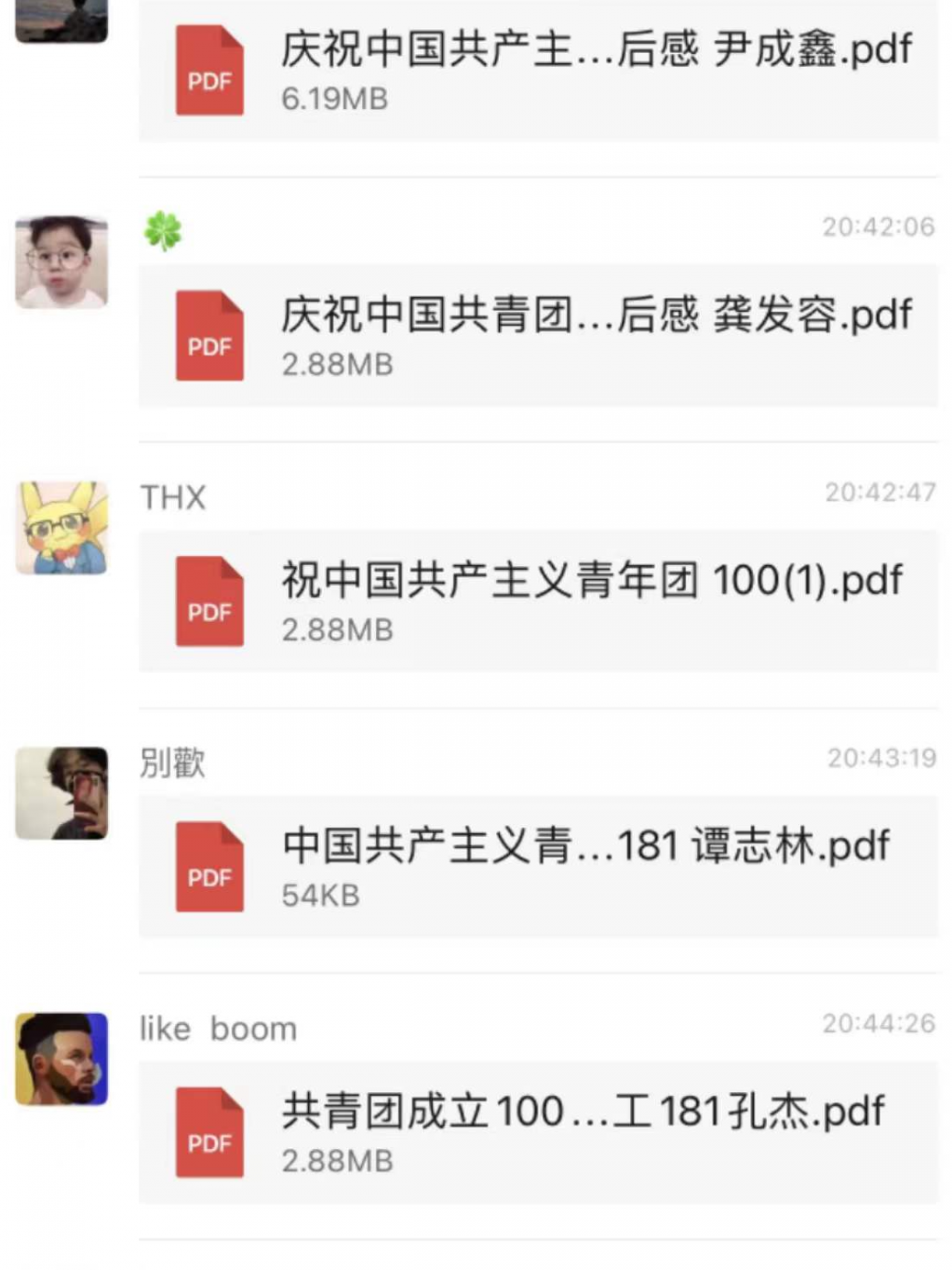Open the 181 谭志林 PDF file

538,866
